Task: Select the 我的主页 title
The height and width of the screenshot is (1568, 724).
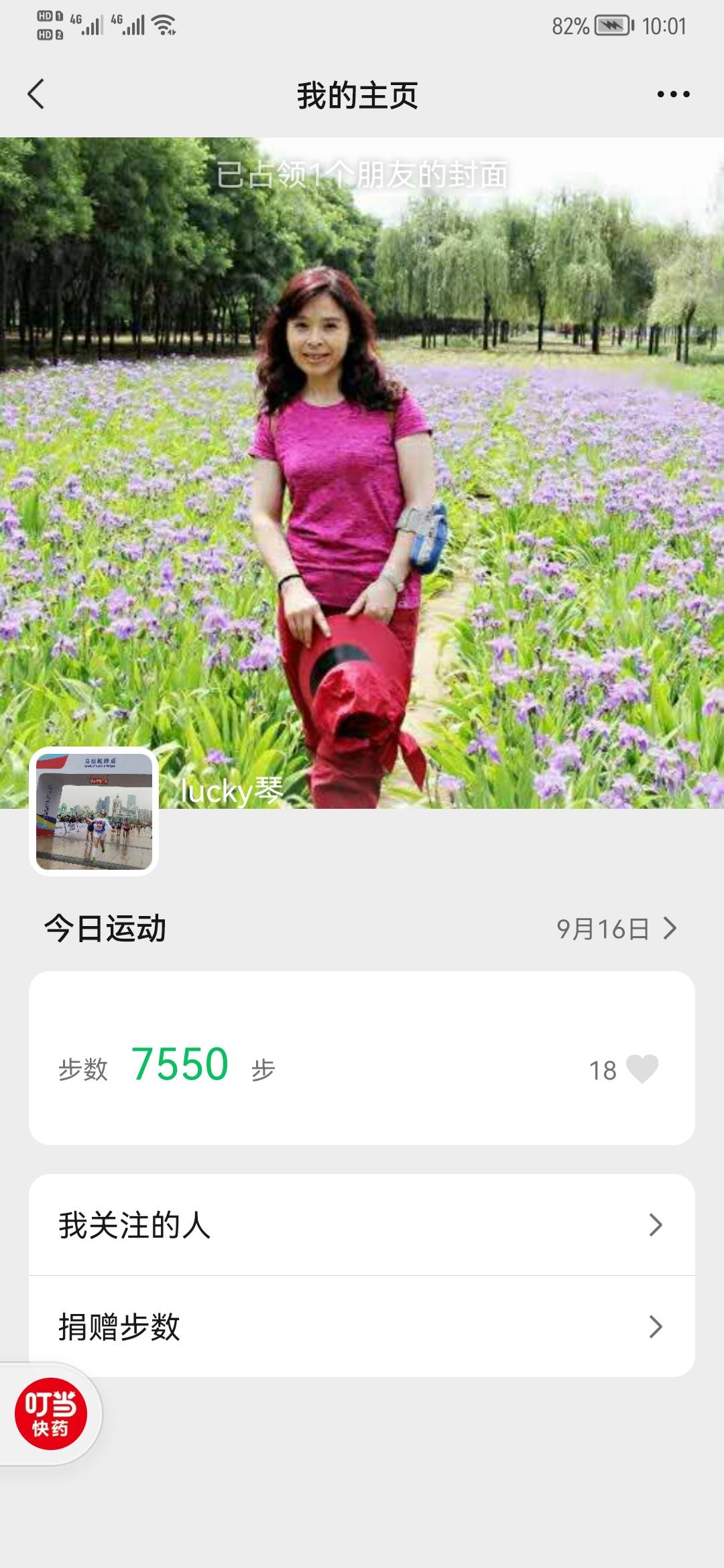Action: (x=362, y=95)
